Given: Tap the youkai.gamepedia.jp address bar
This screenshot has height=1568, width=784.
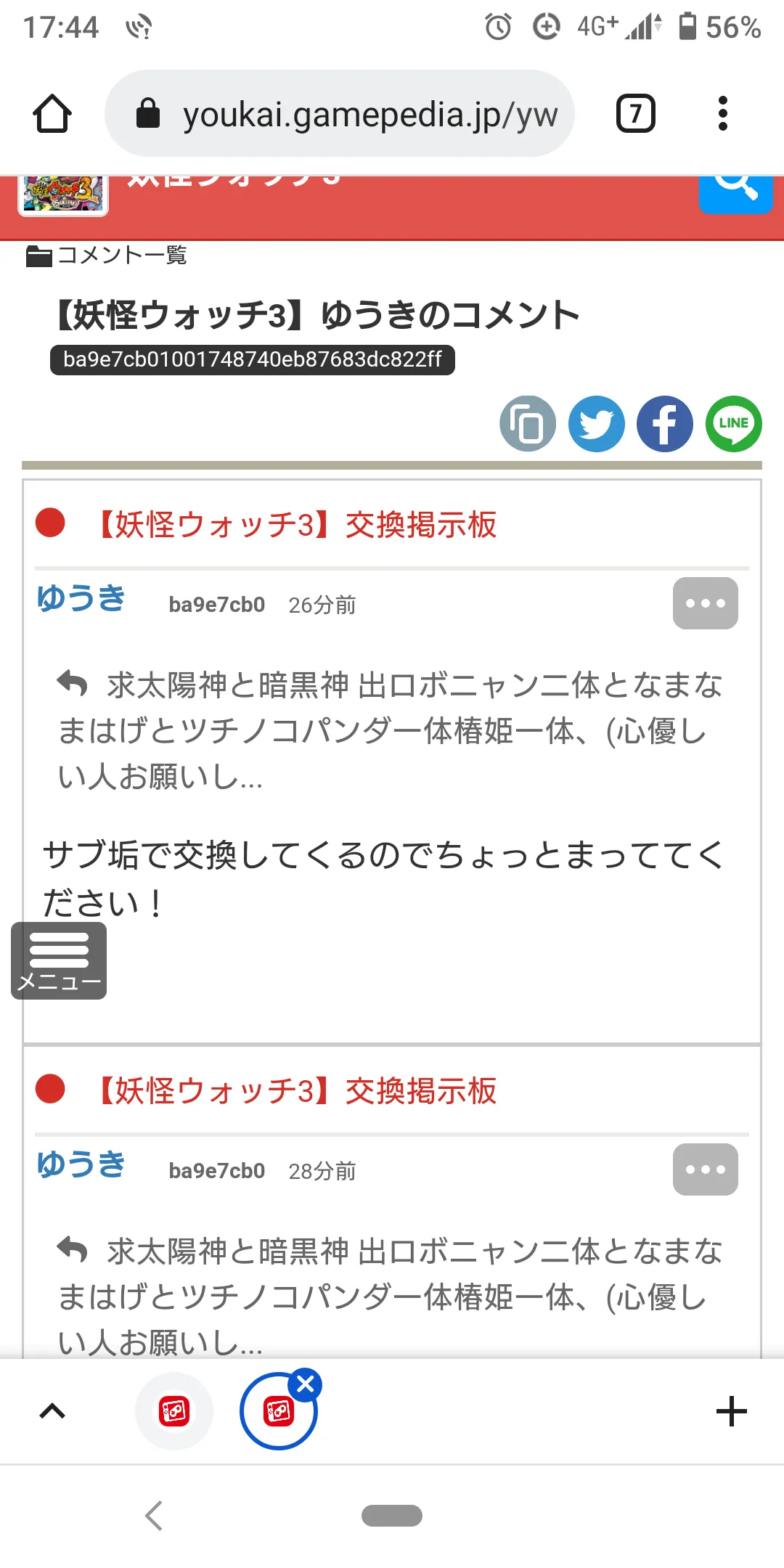Looking at the screenshot, I should (340, 113).
